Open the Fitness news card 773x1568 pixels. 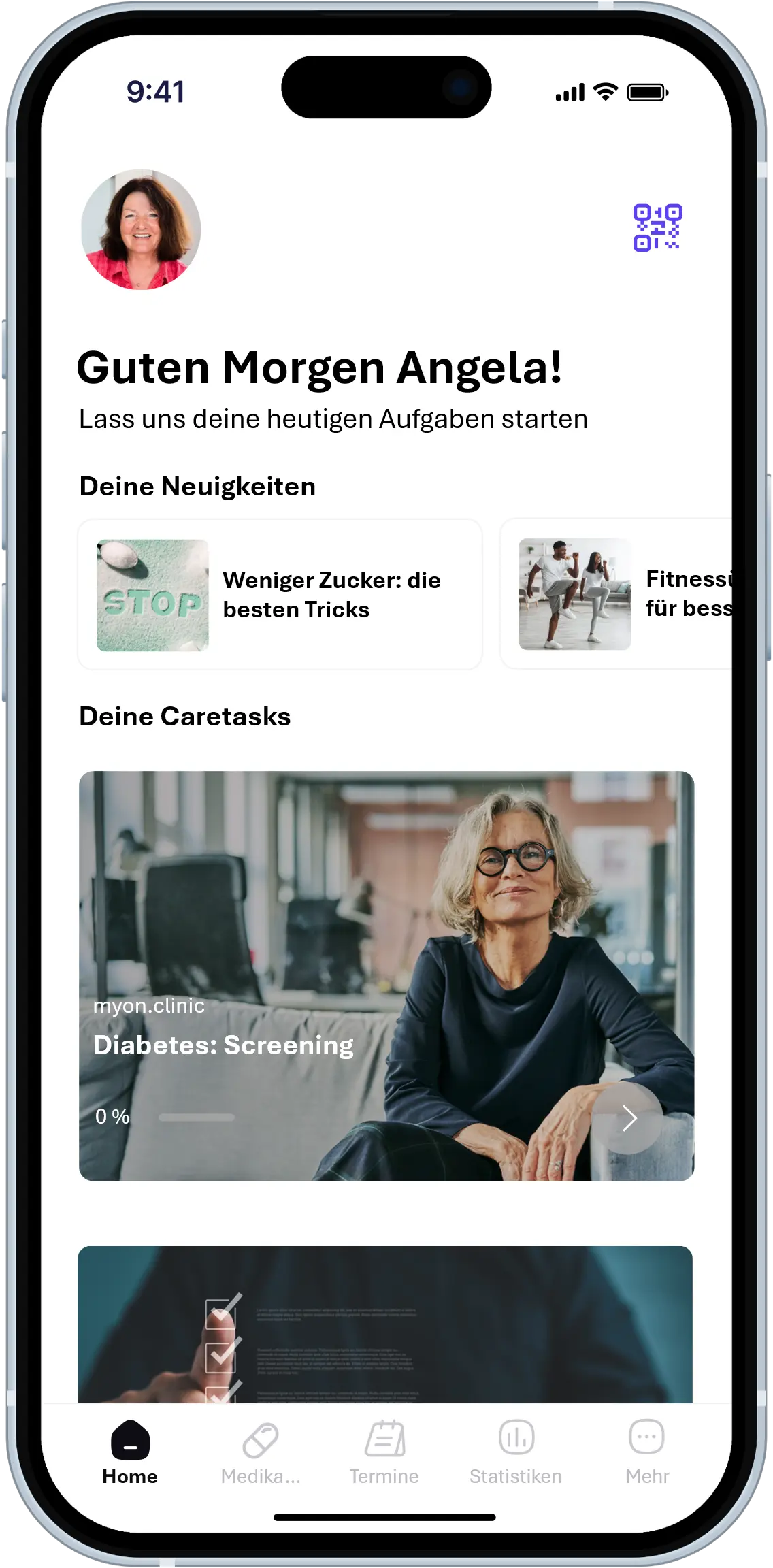(x=616, y=594)
